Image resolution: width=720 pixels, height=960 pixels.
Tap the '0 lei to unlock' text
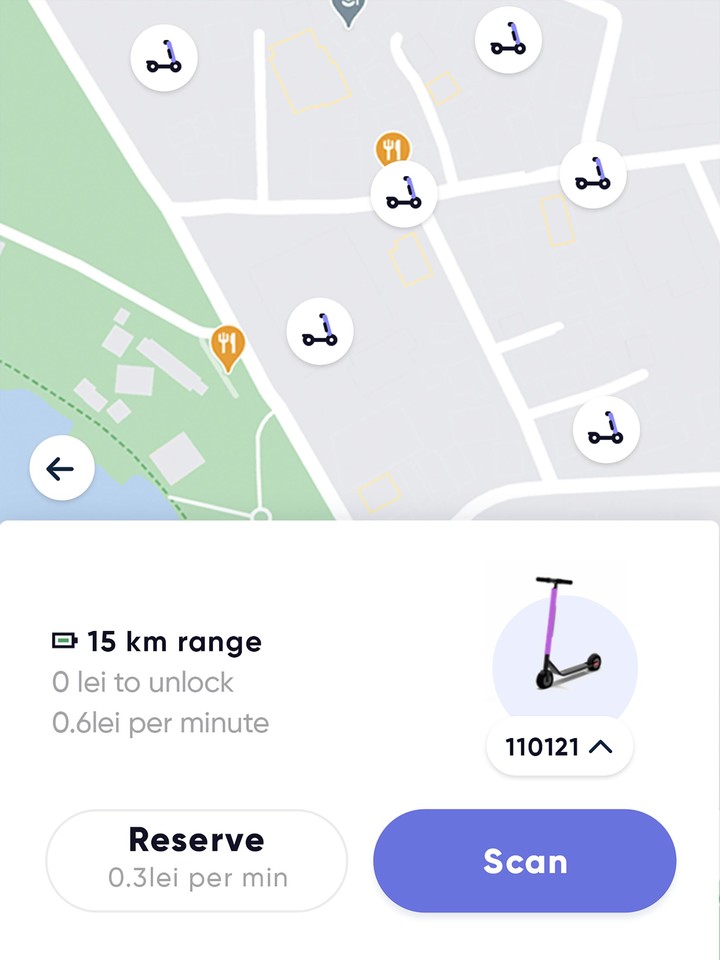coord(142,682)
